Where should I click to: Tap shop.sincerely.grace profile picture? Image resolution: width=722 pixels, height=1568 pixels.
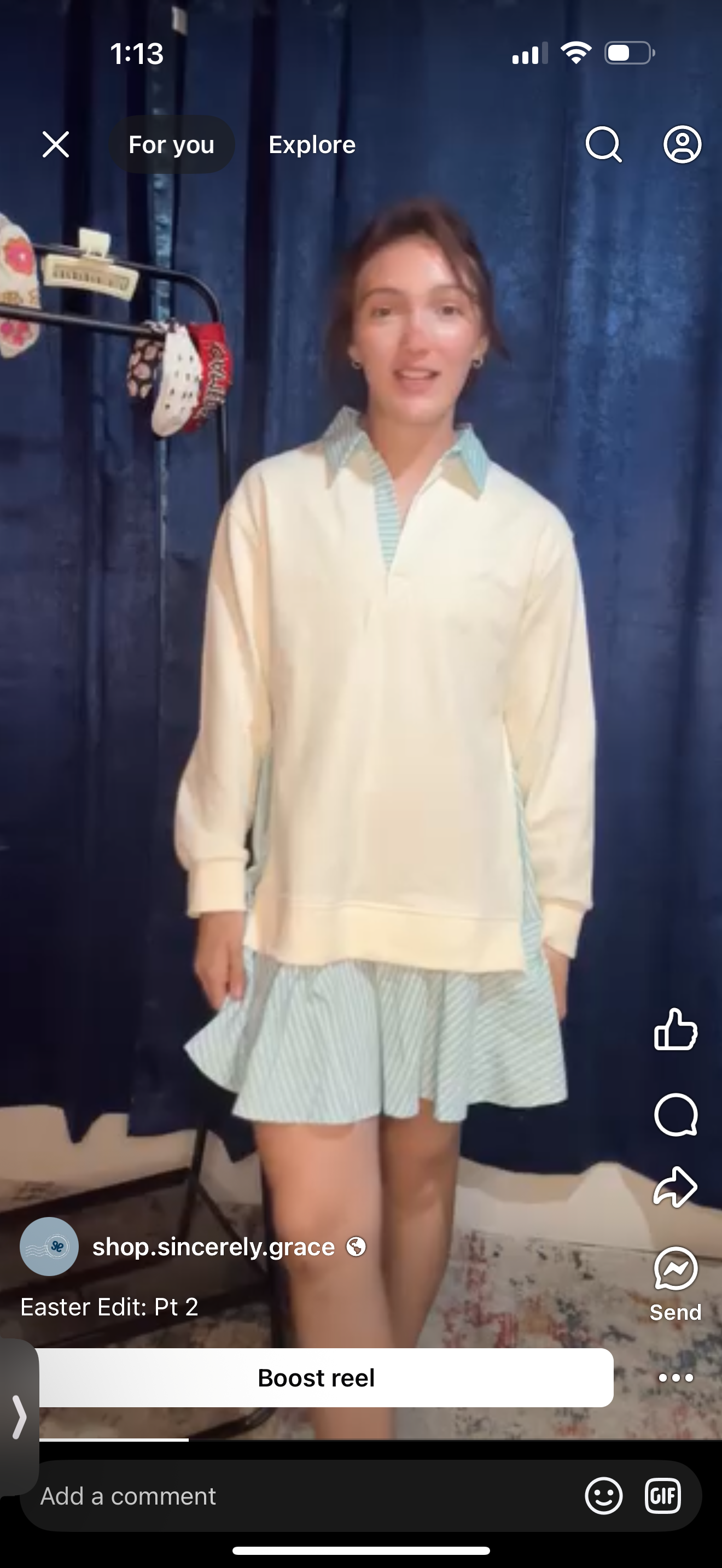(49, 1247)
